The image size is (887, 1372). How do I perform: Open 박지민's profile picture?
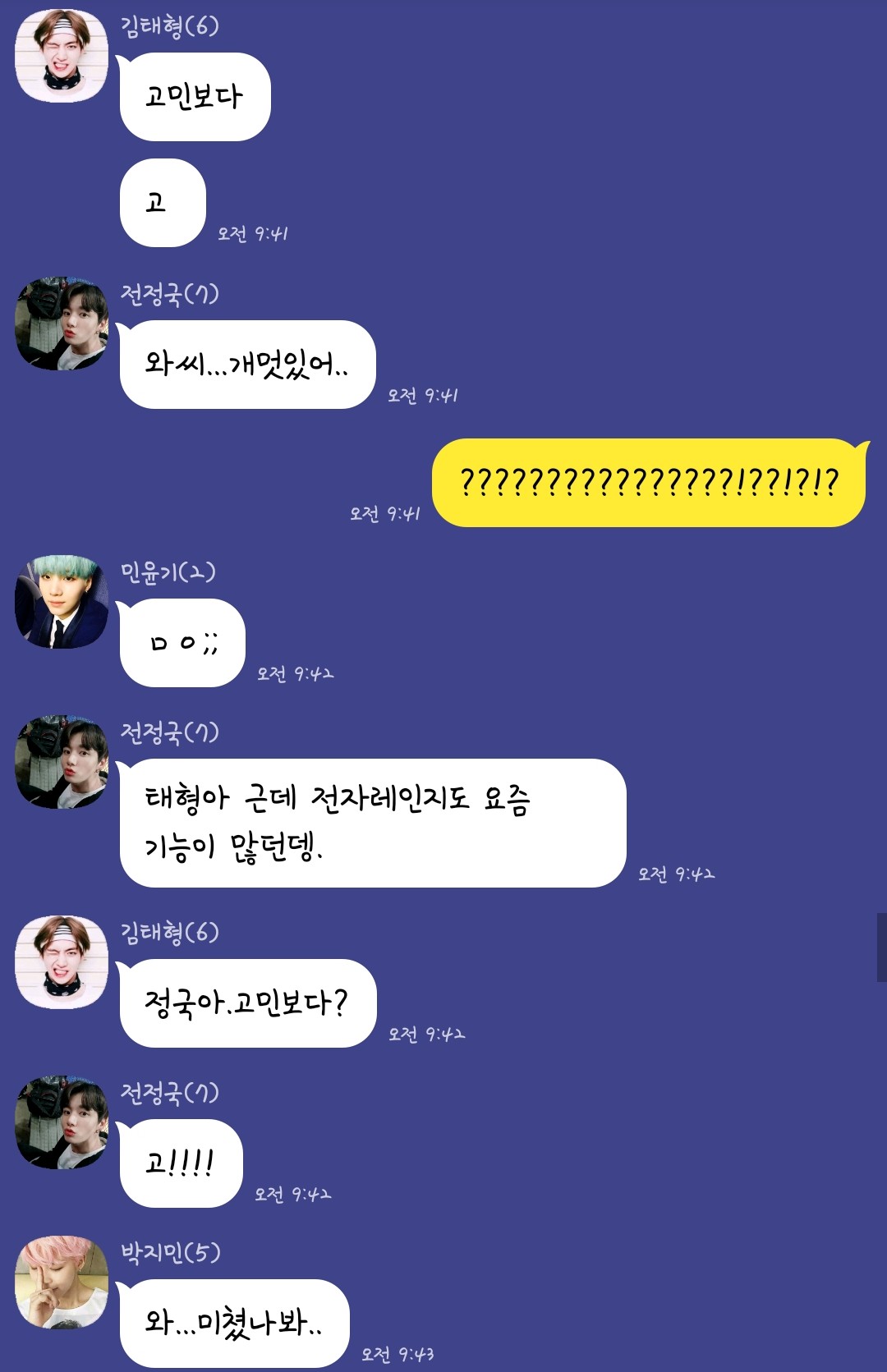pyautogui.click(x=62, y=1282)
